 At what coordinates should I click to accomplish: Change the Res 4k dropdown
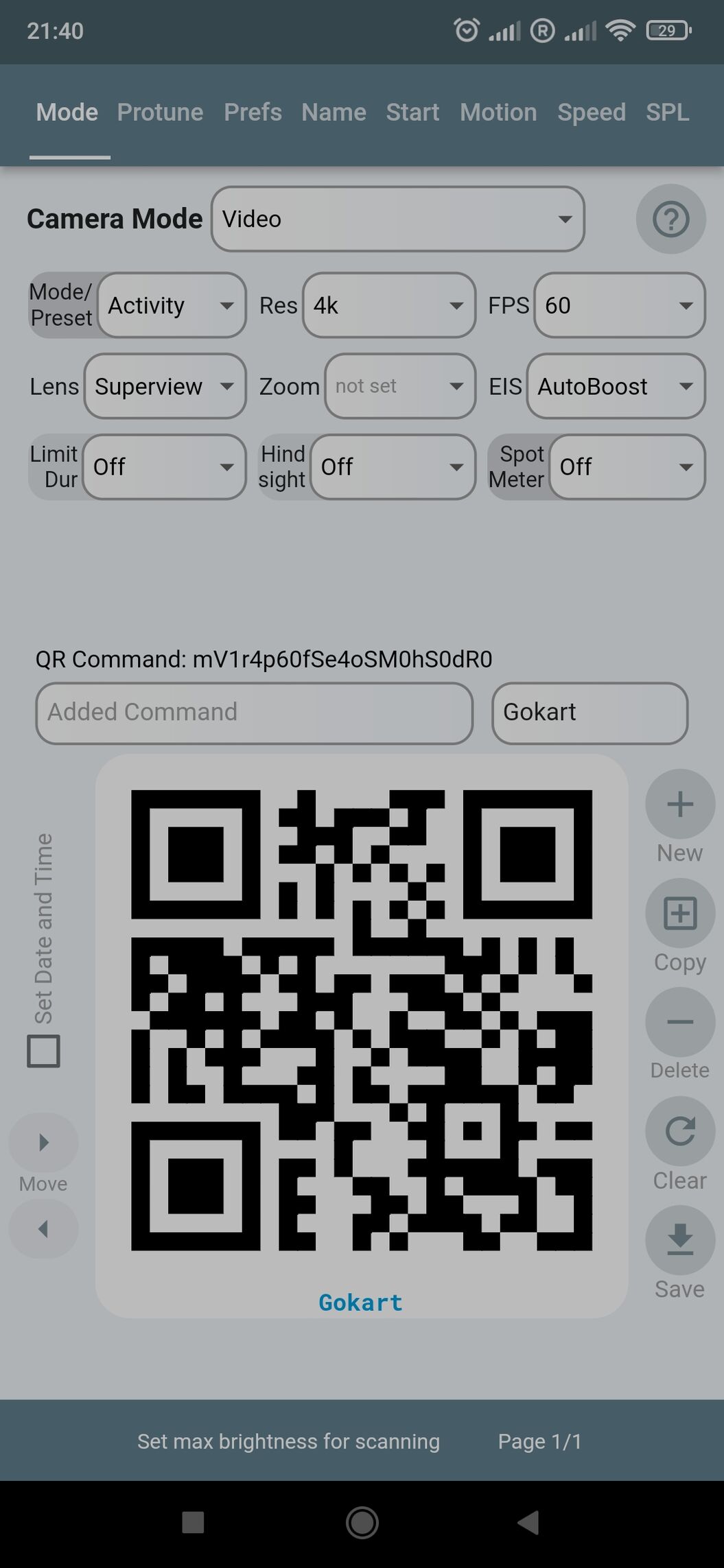pos(388,305)
